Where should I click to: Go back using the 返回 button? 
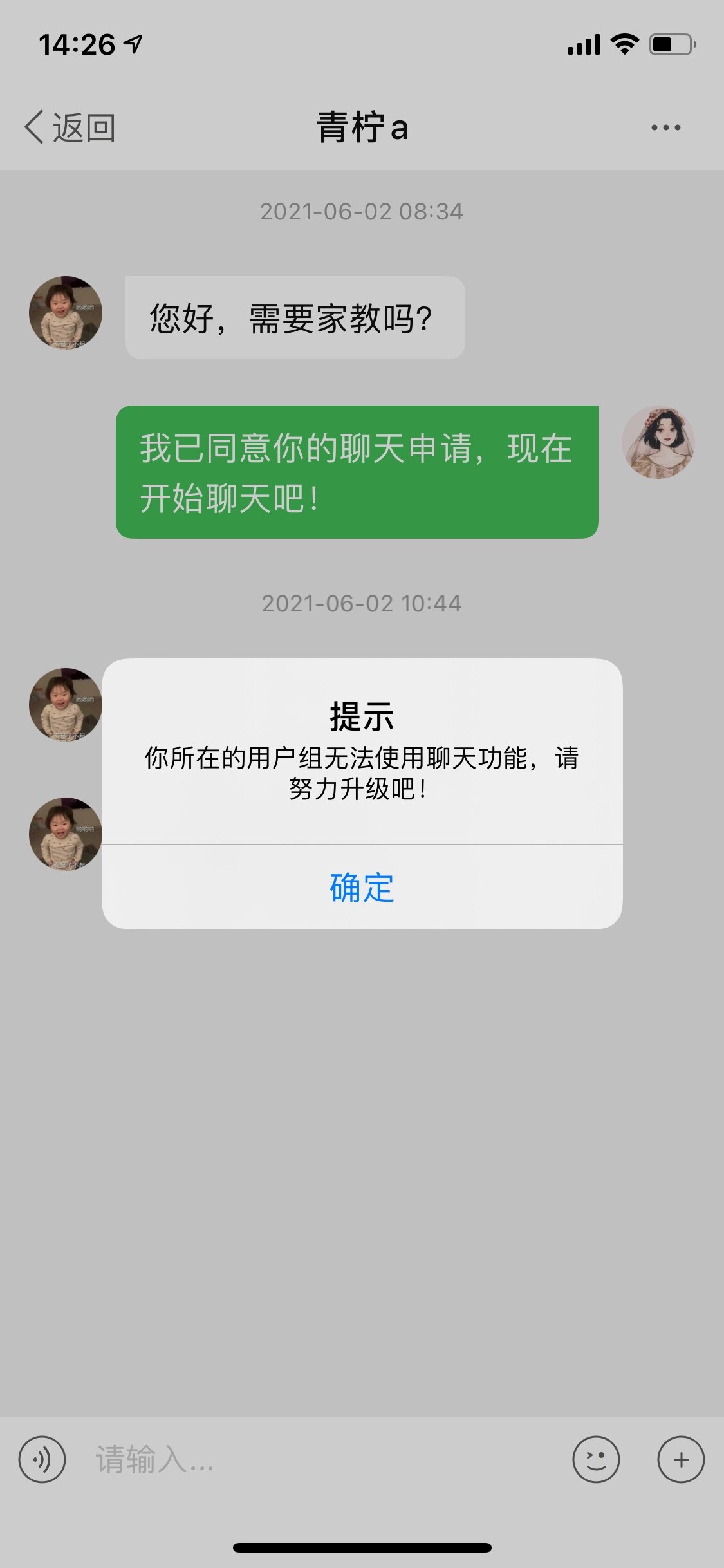coord(70,127)
